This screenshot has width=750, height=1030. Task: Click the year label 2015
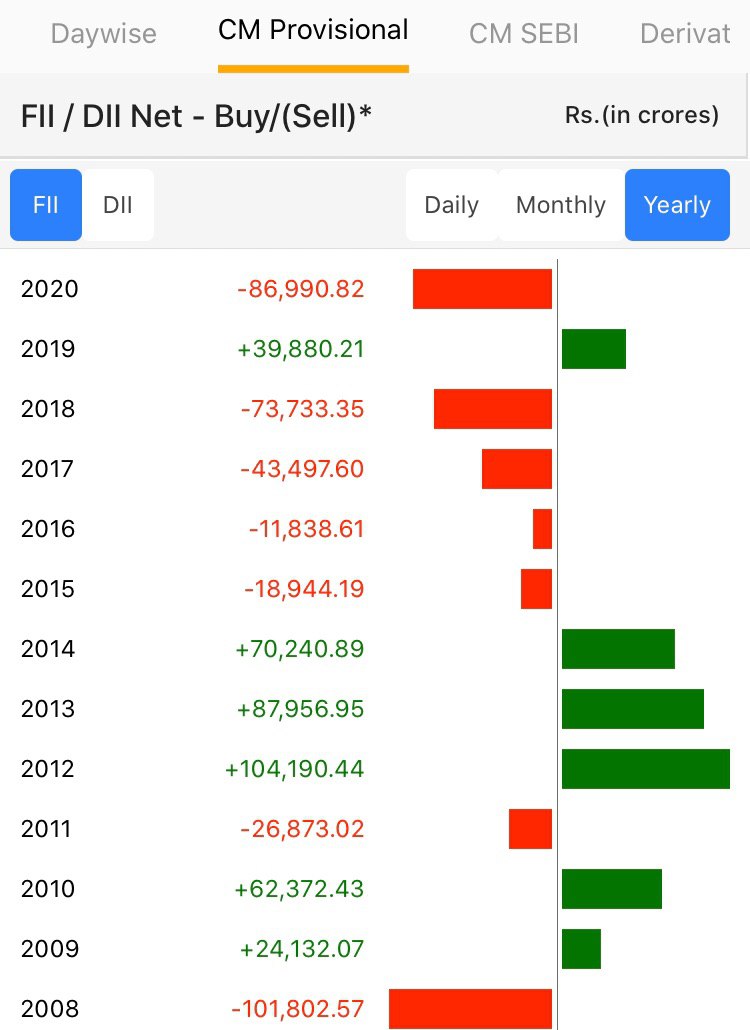(47, 589)
